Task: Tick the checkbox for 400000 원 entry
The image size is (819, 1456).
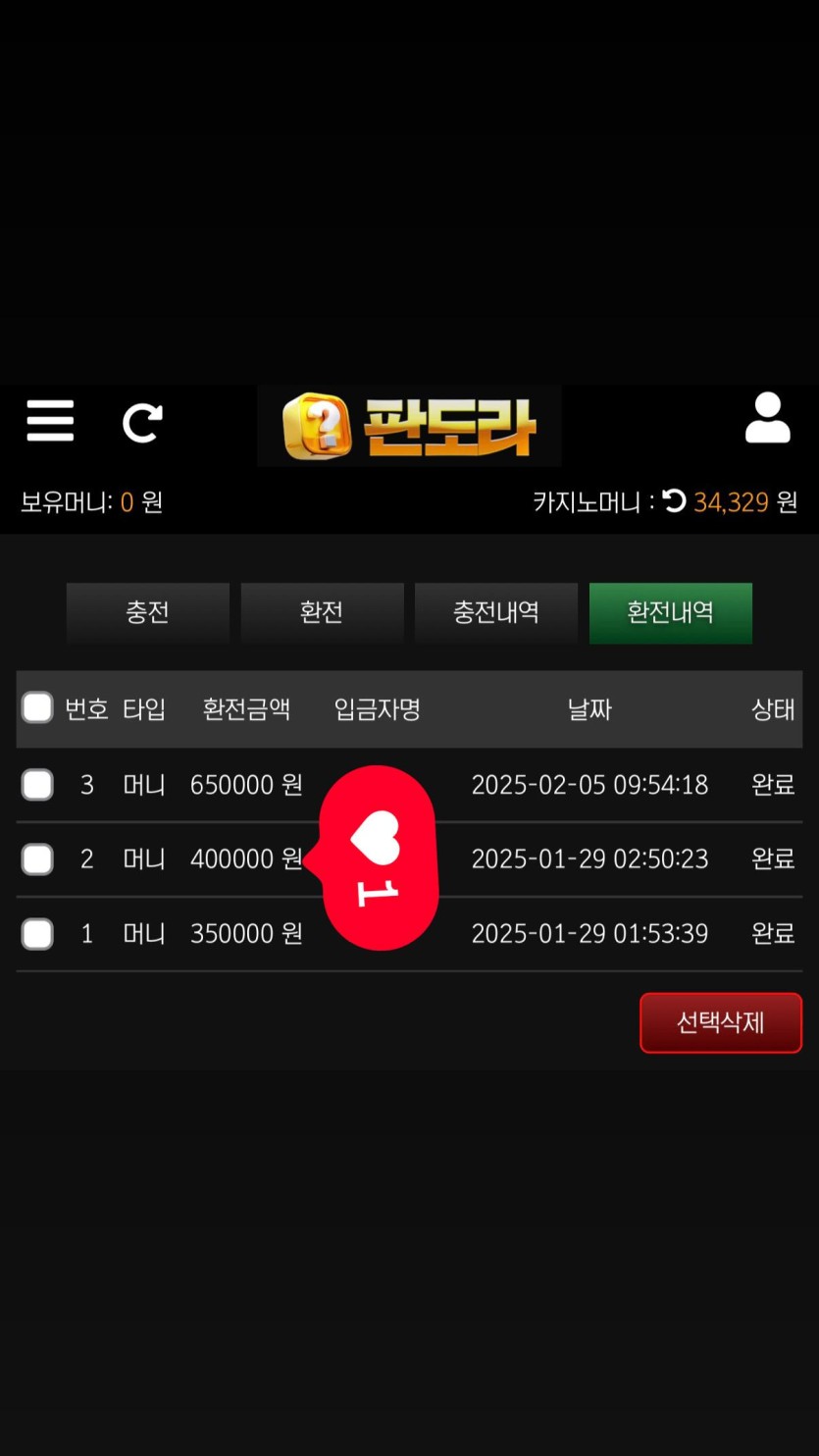Action: 37,859
